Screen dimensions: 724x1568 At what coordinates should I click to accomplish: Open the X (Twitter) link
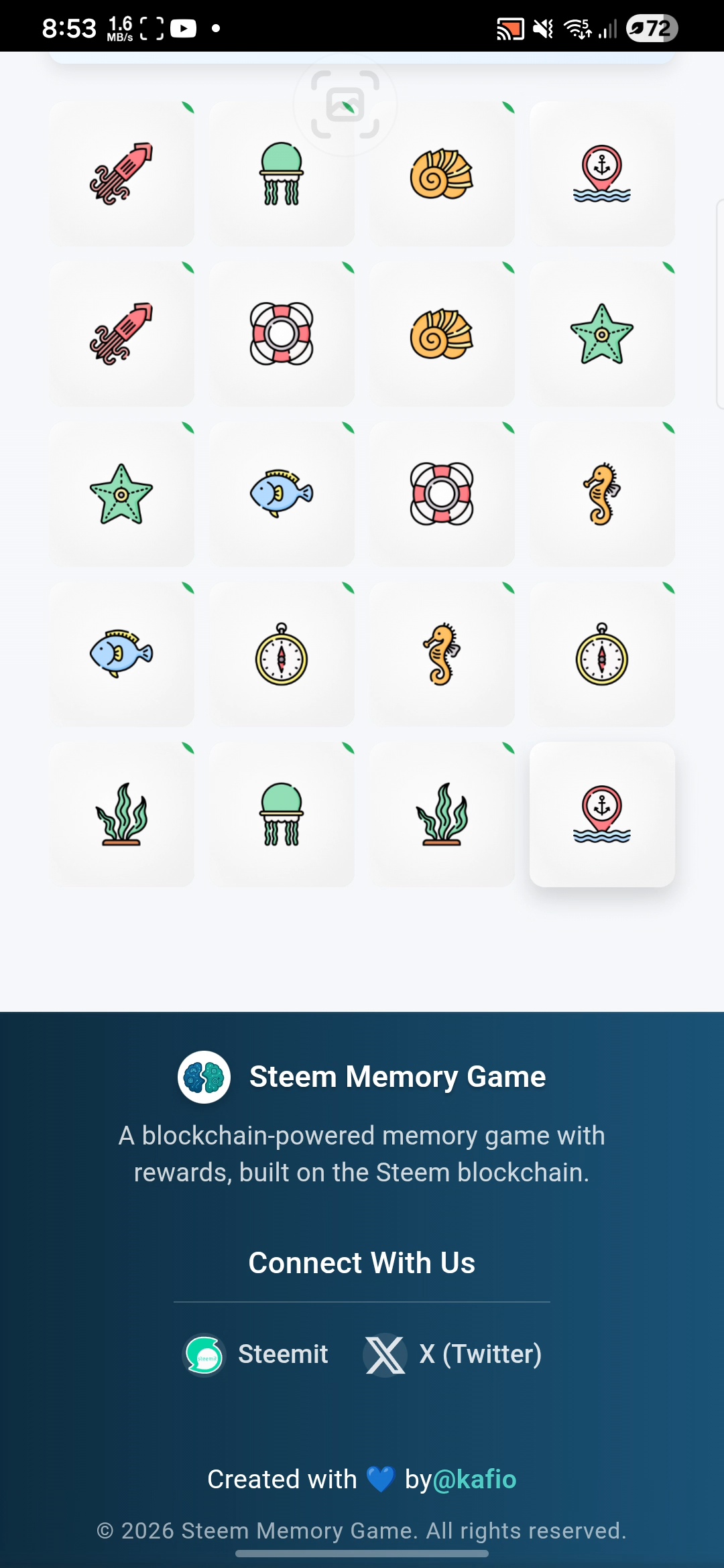[x=453, y=1354]
